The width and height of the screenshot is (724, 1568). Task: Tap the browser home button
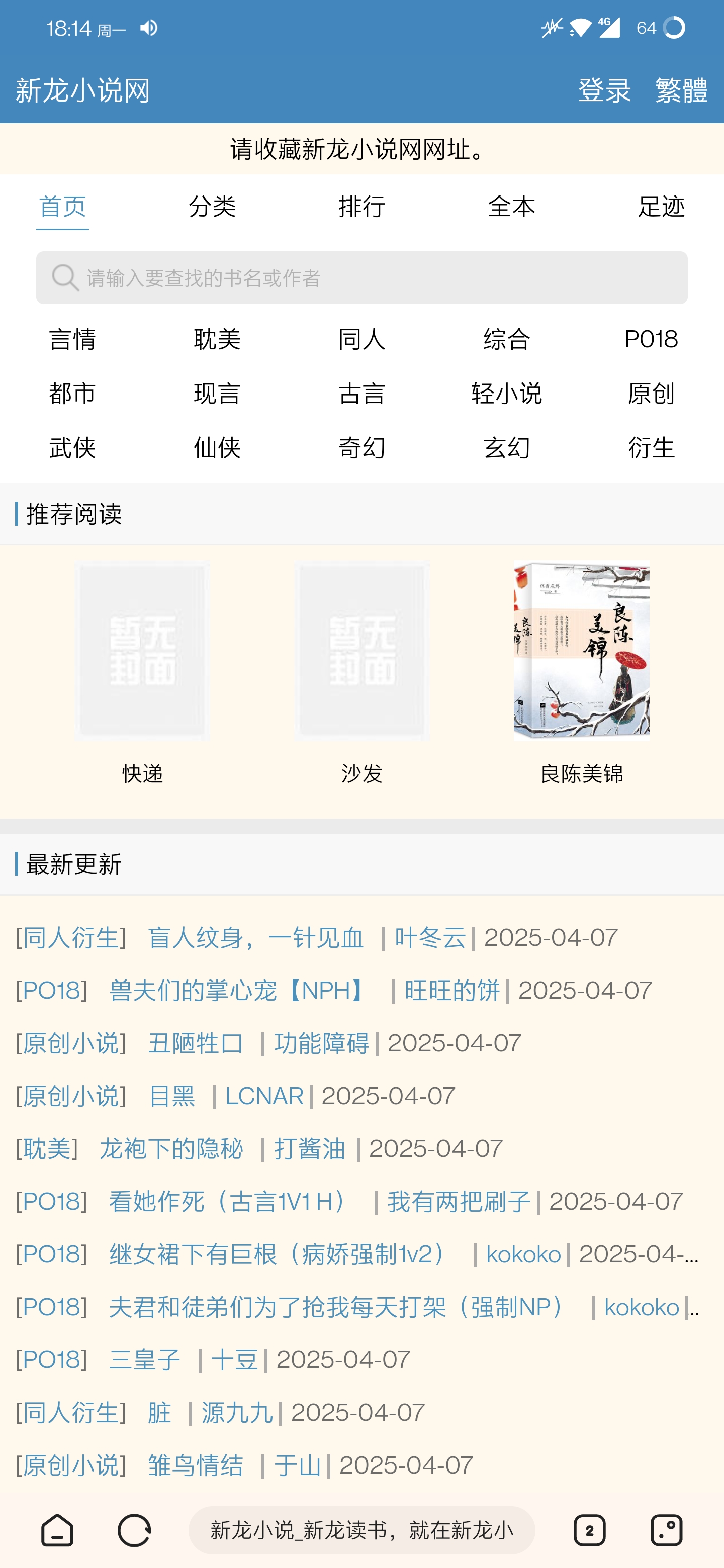tap(57, 1530)
